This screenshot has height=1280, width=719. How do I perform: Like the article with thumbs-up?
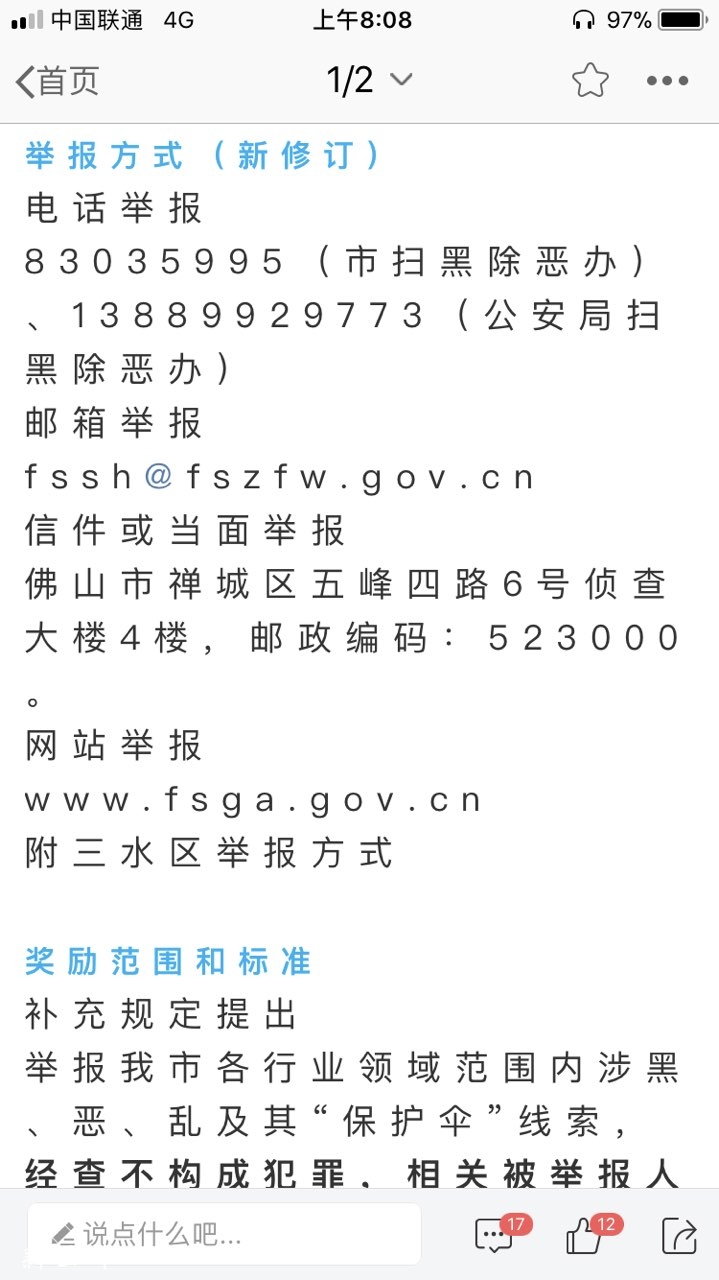(586, 1237)
